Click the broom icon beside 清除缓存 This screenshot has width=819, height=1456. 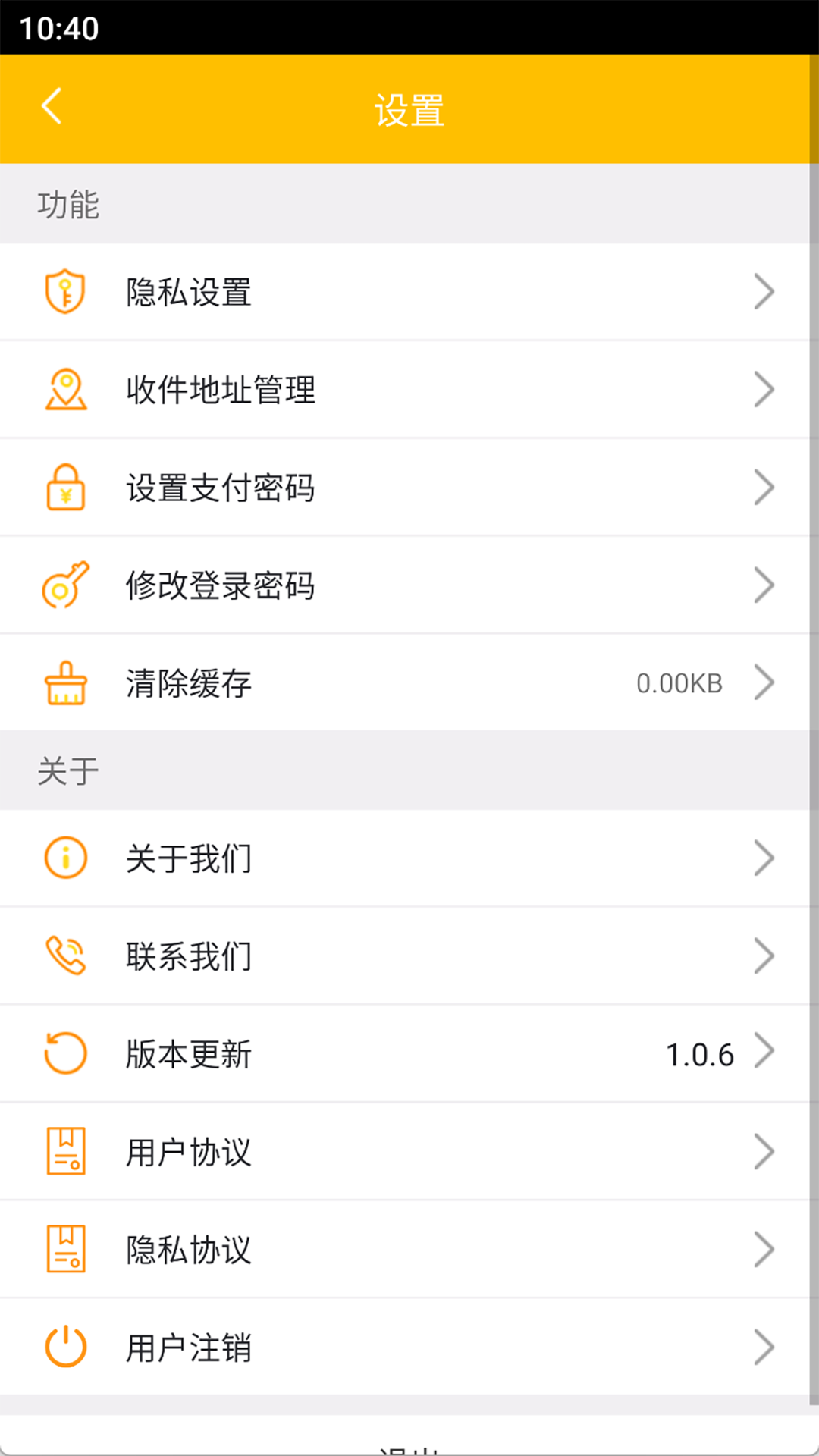(x=65, y=682)
